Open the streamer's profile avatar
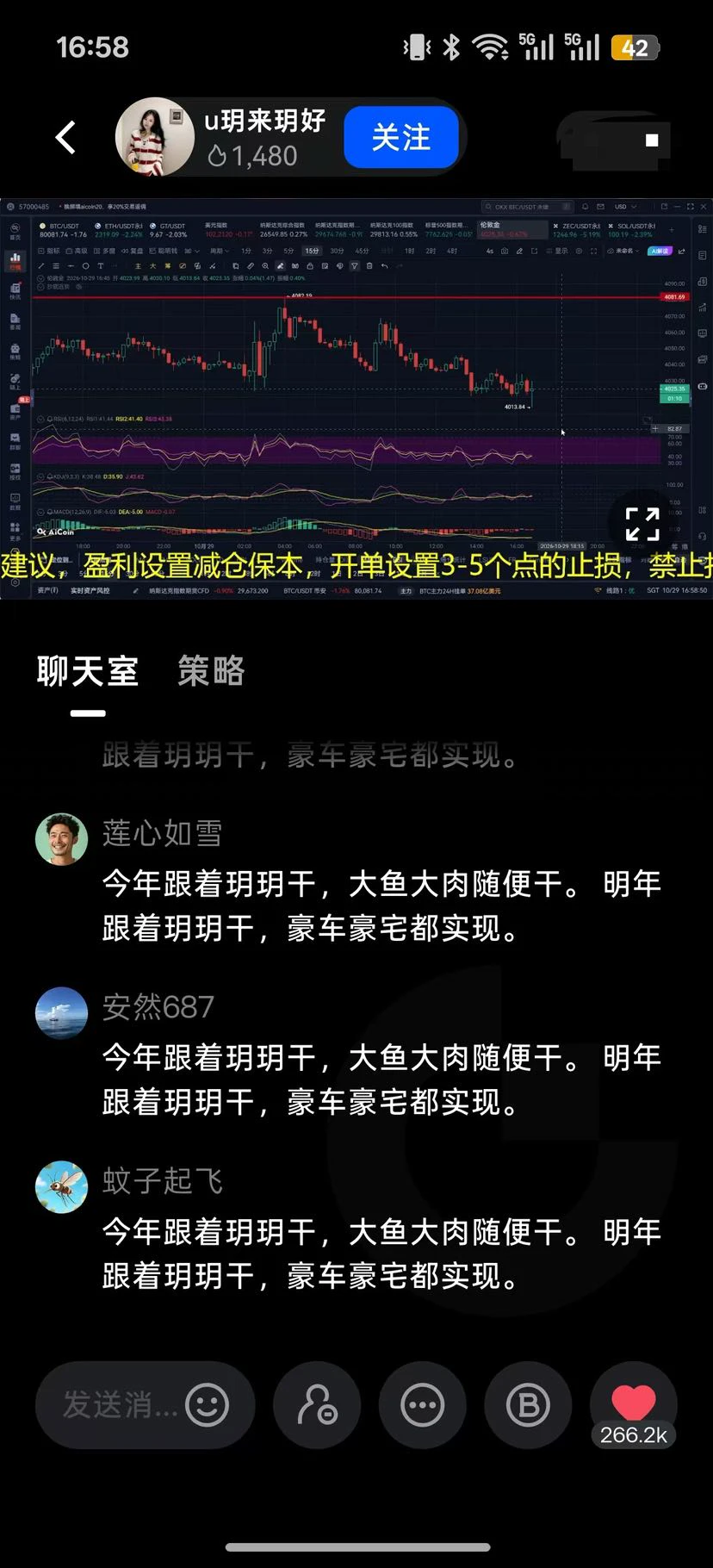This screenshot has width=713, height=1568. click(156, 138)
